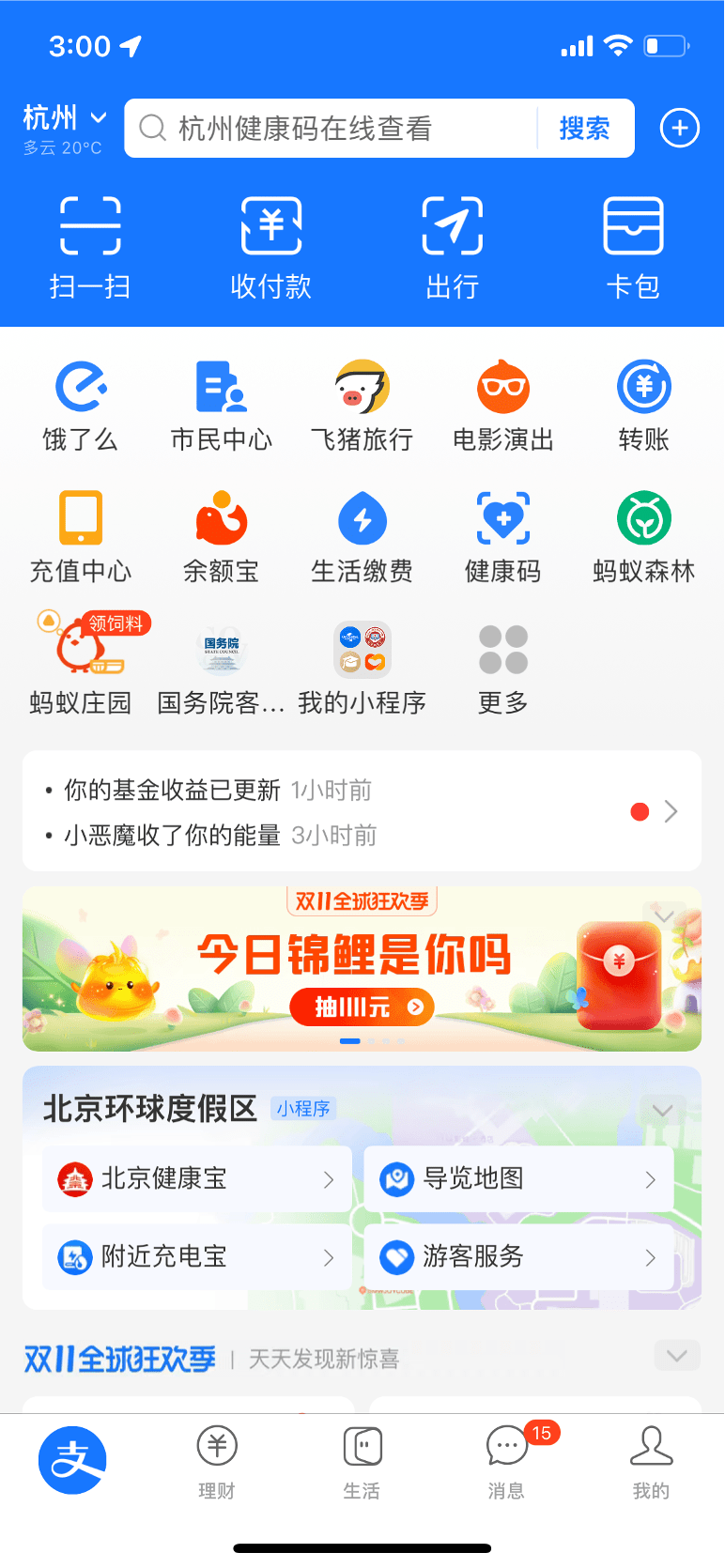
Task: Open 余额宝 balance fund
Action: (x=222, y=535)
